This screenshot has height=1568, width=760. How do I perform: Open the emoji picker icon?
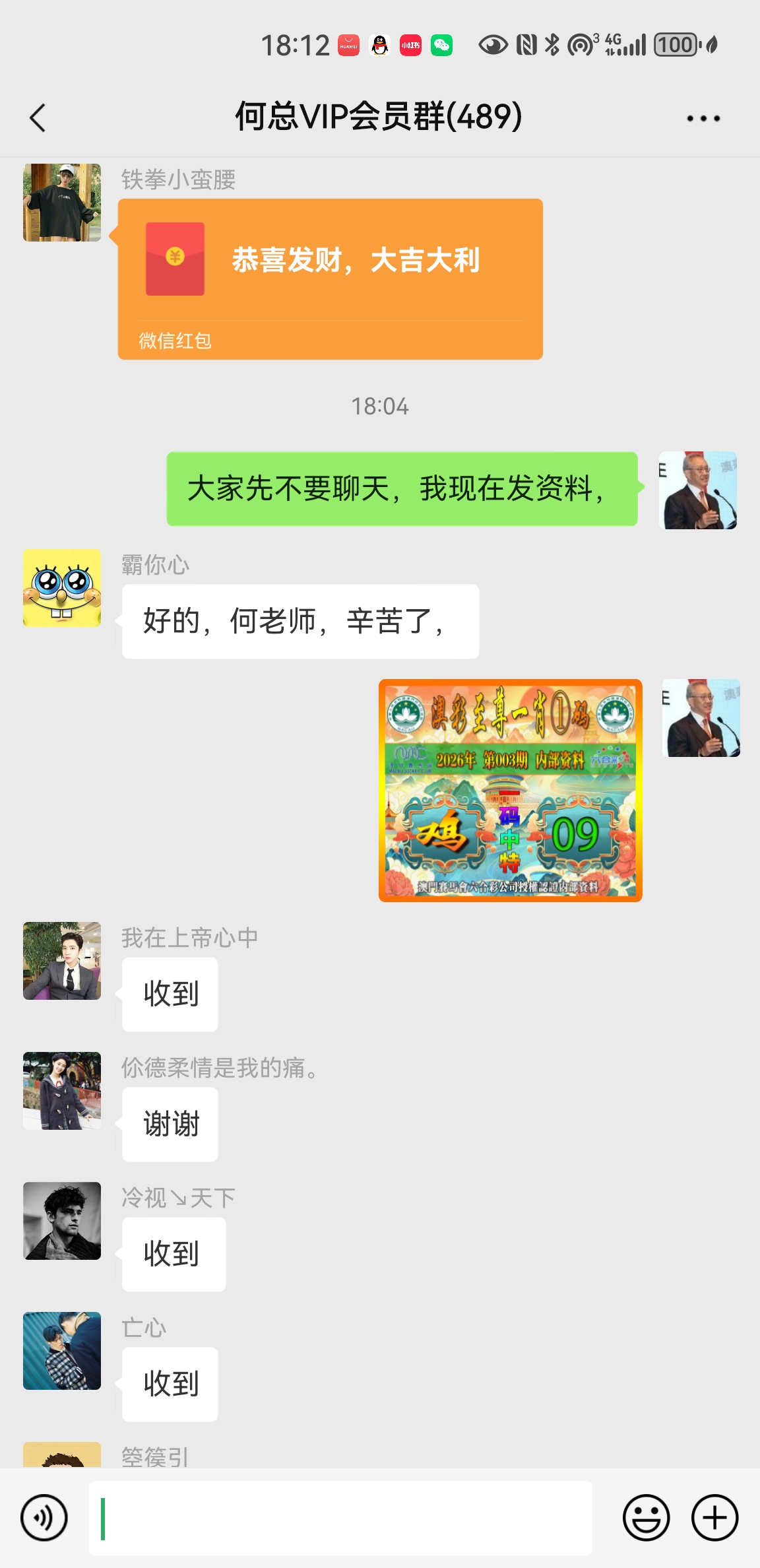point(647,1516)
